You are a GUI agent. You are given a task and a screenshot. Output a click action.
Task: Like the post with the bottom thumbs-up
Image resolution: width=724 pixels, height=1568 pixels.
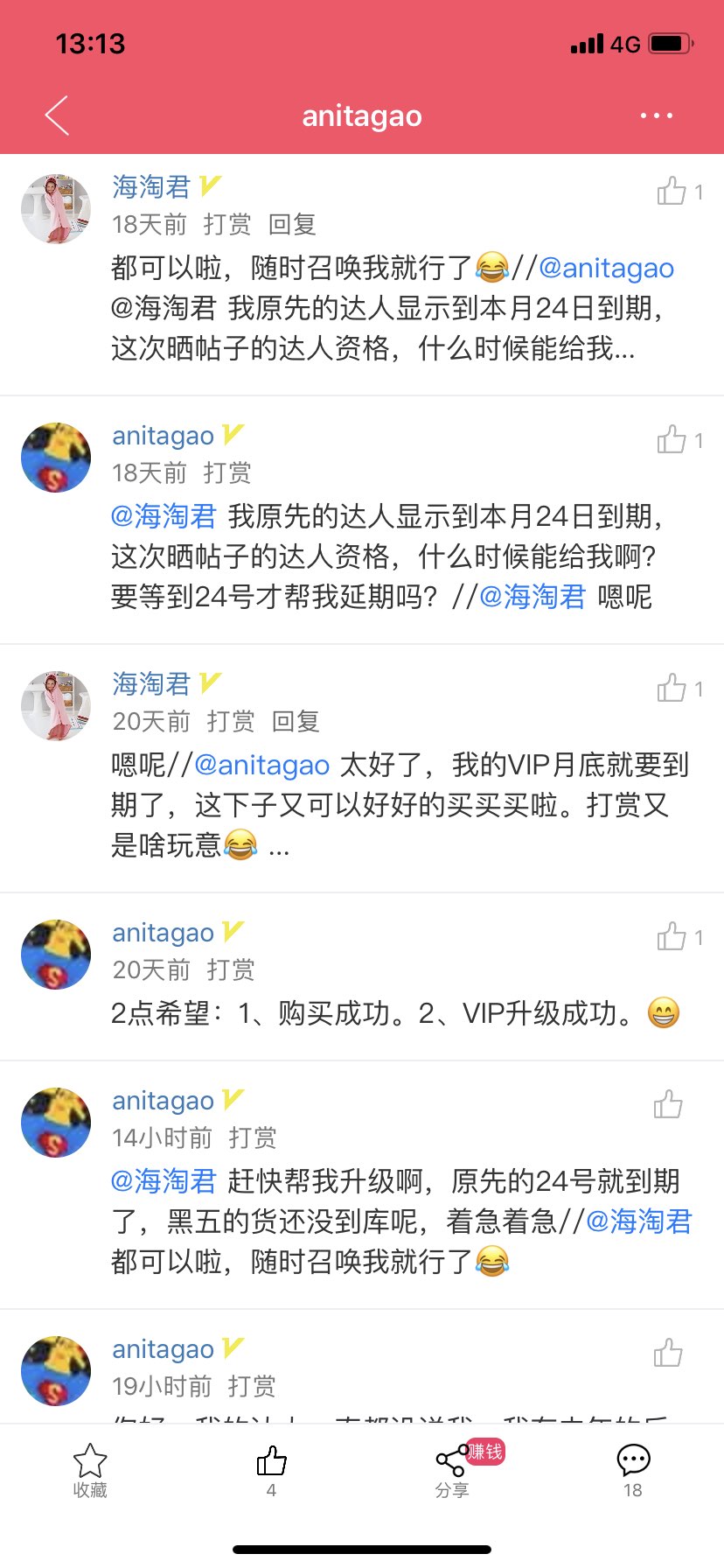coord(271,1470)
